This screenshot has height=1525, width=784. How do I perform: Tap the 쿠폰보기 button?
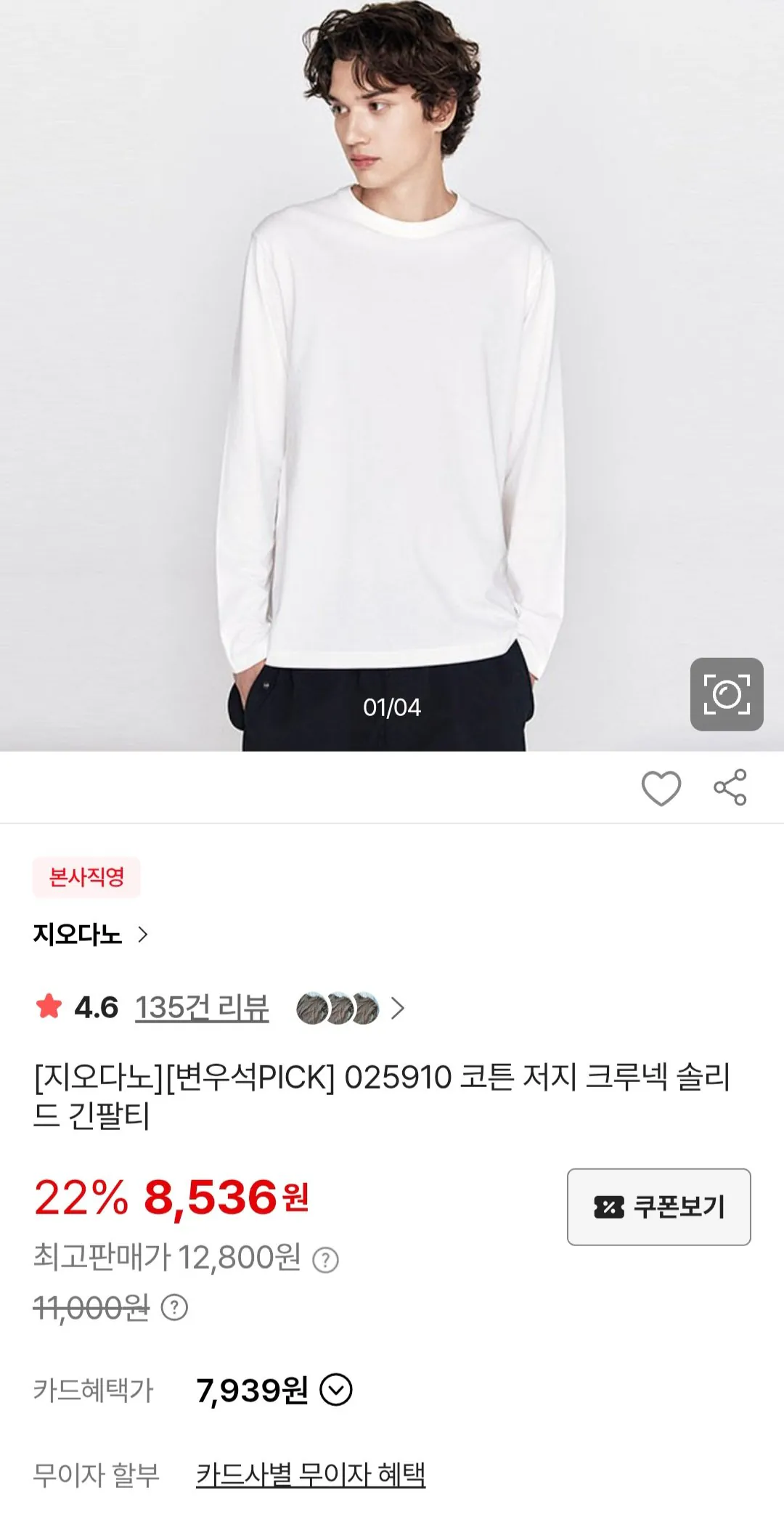tap(658, 1207)
